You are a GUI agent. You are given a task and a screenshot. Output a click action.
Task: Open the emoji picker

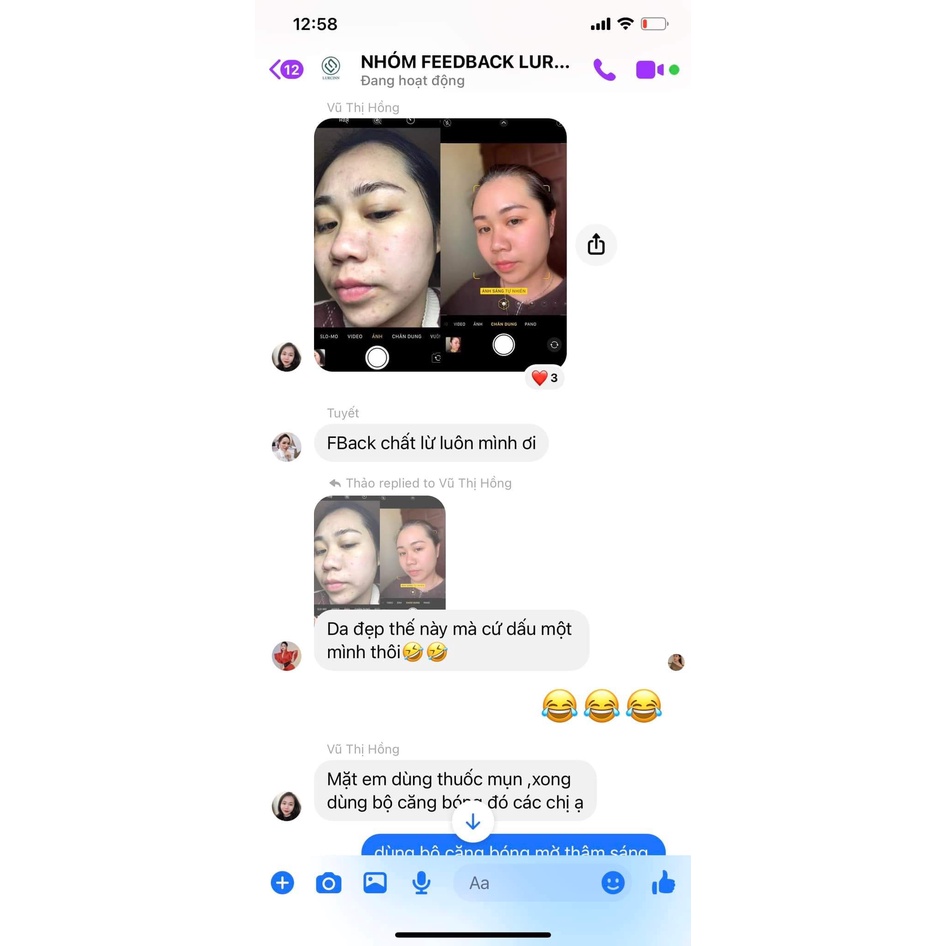tap(613, 883)
